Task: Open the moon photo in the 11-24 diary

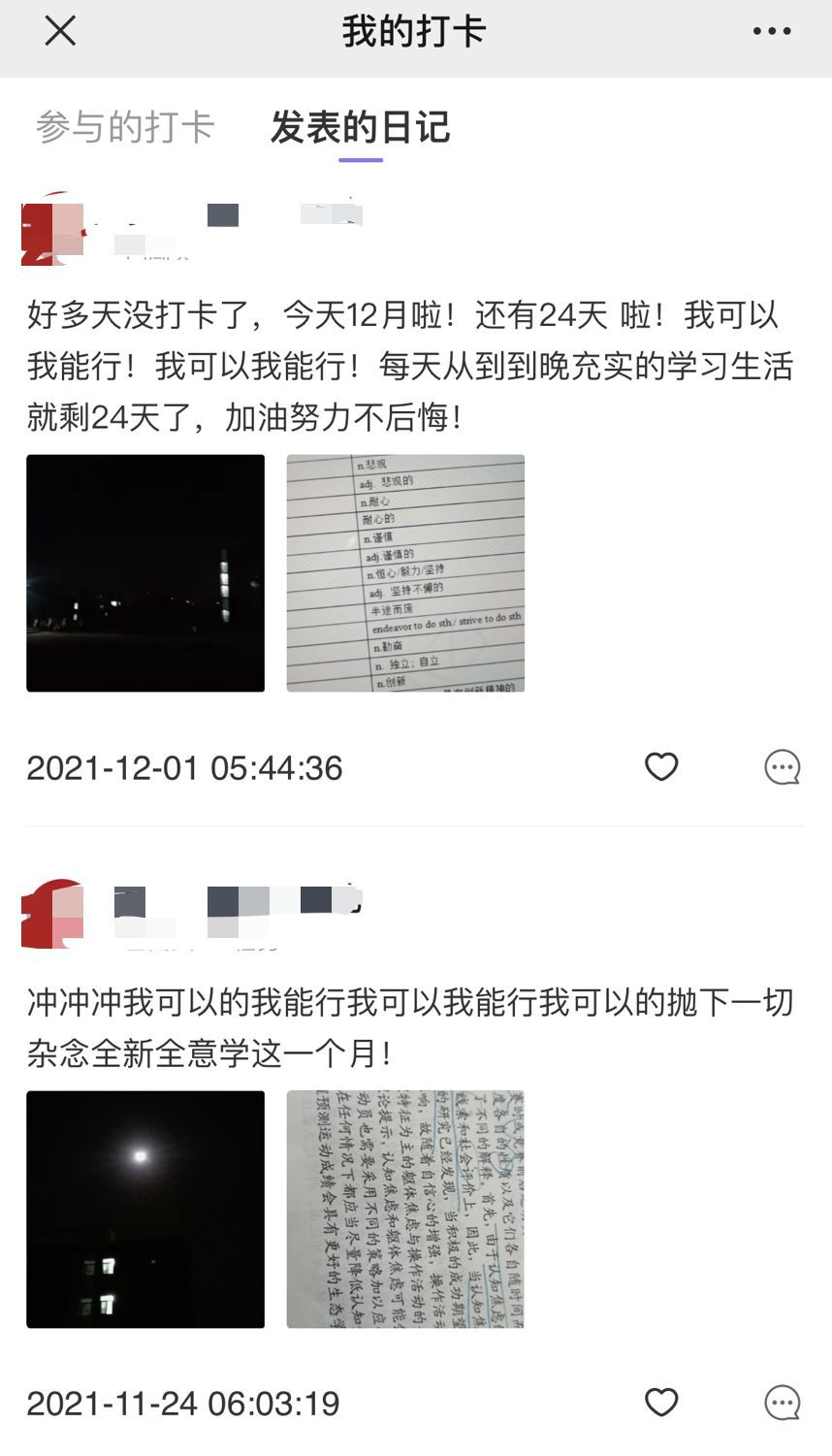Action: 145,1210
